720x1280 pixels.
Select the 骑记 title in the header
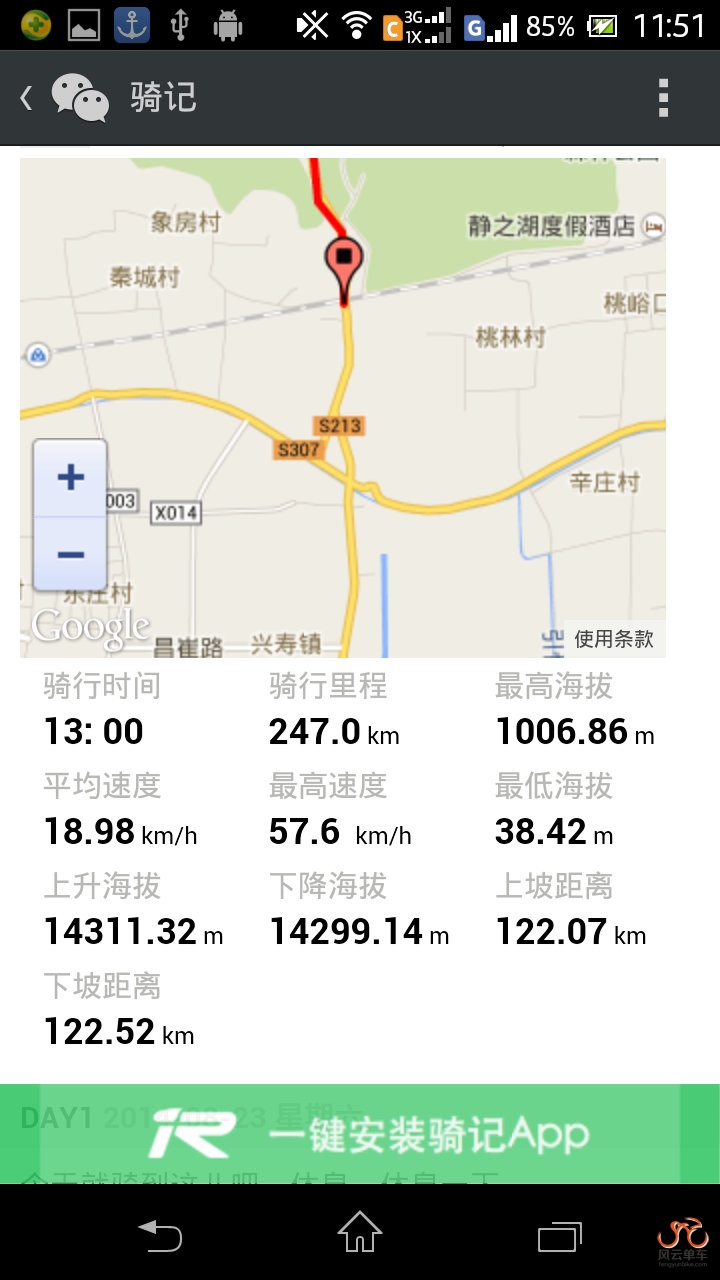(160, 97)
